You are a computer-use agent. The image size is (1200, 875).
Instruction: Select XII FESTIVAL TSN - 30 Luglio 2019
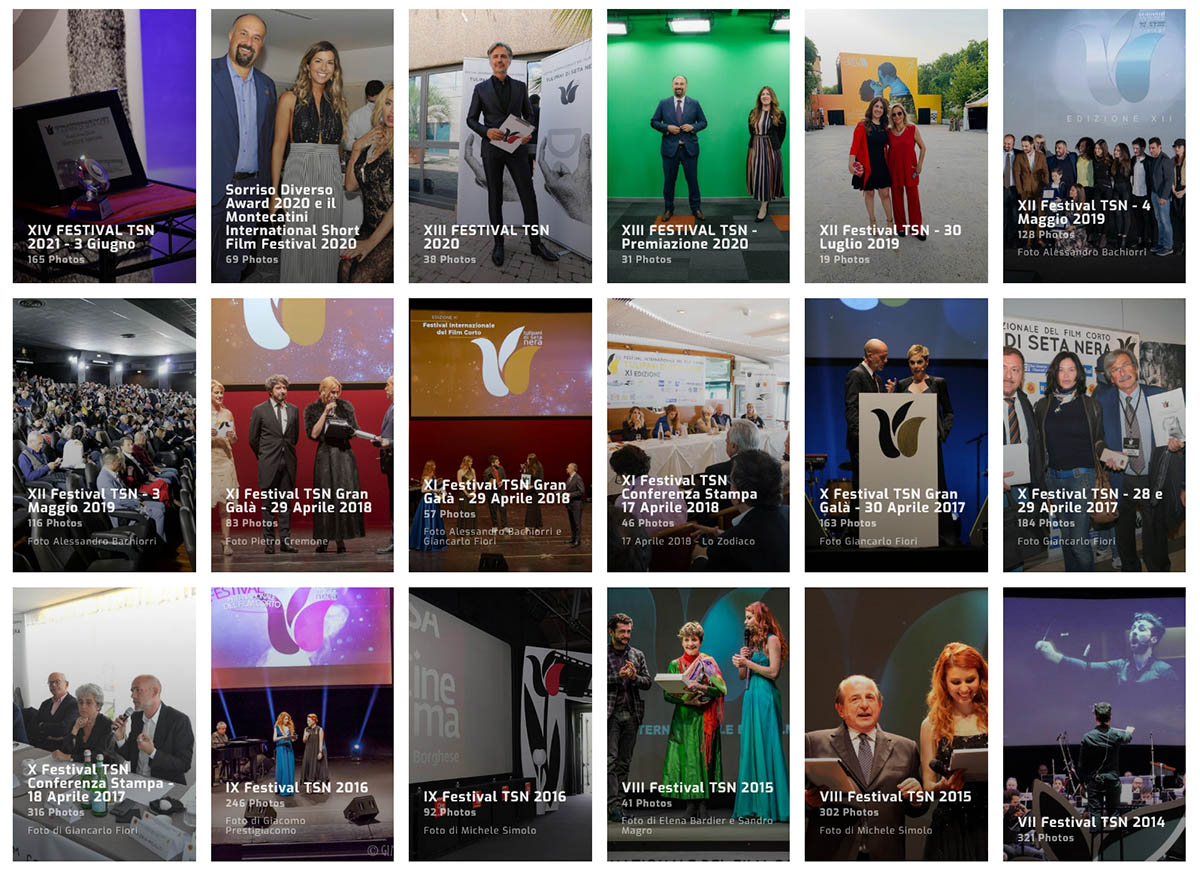click(896, 146)
